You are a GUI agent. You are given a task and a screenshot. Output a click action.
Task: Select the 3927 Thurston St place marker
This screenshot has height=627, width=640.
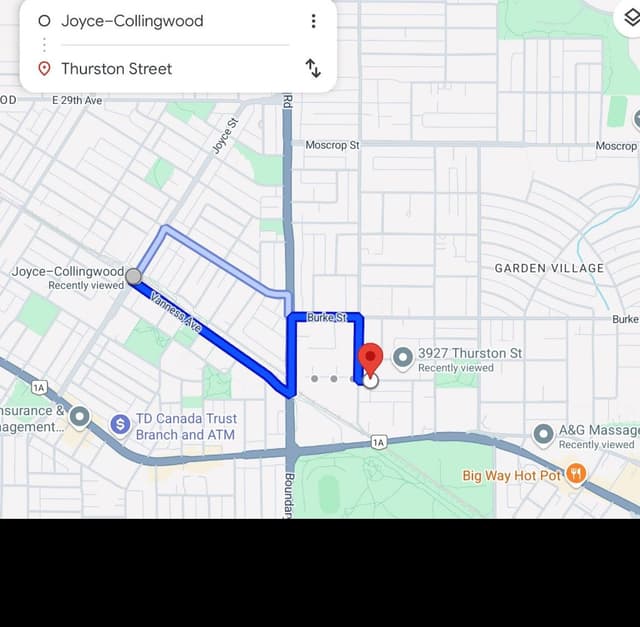tap(403, 357)
